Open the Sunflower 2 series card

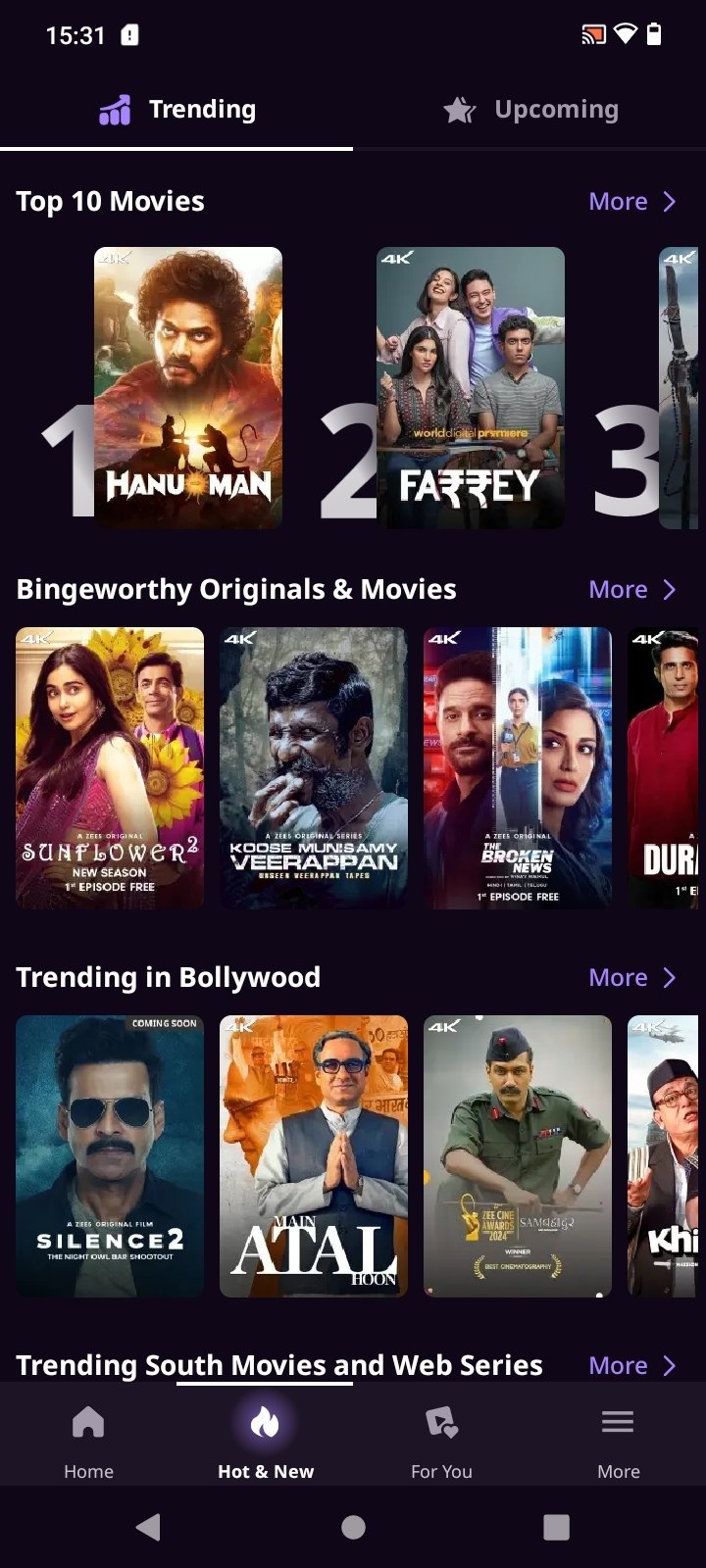tap(110, 768)
